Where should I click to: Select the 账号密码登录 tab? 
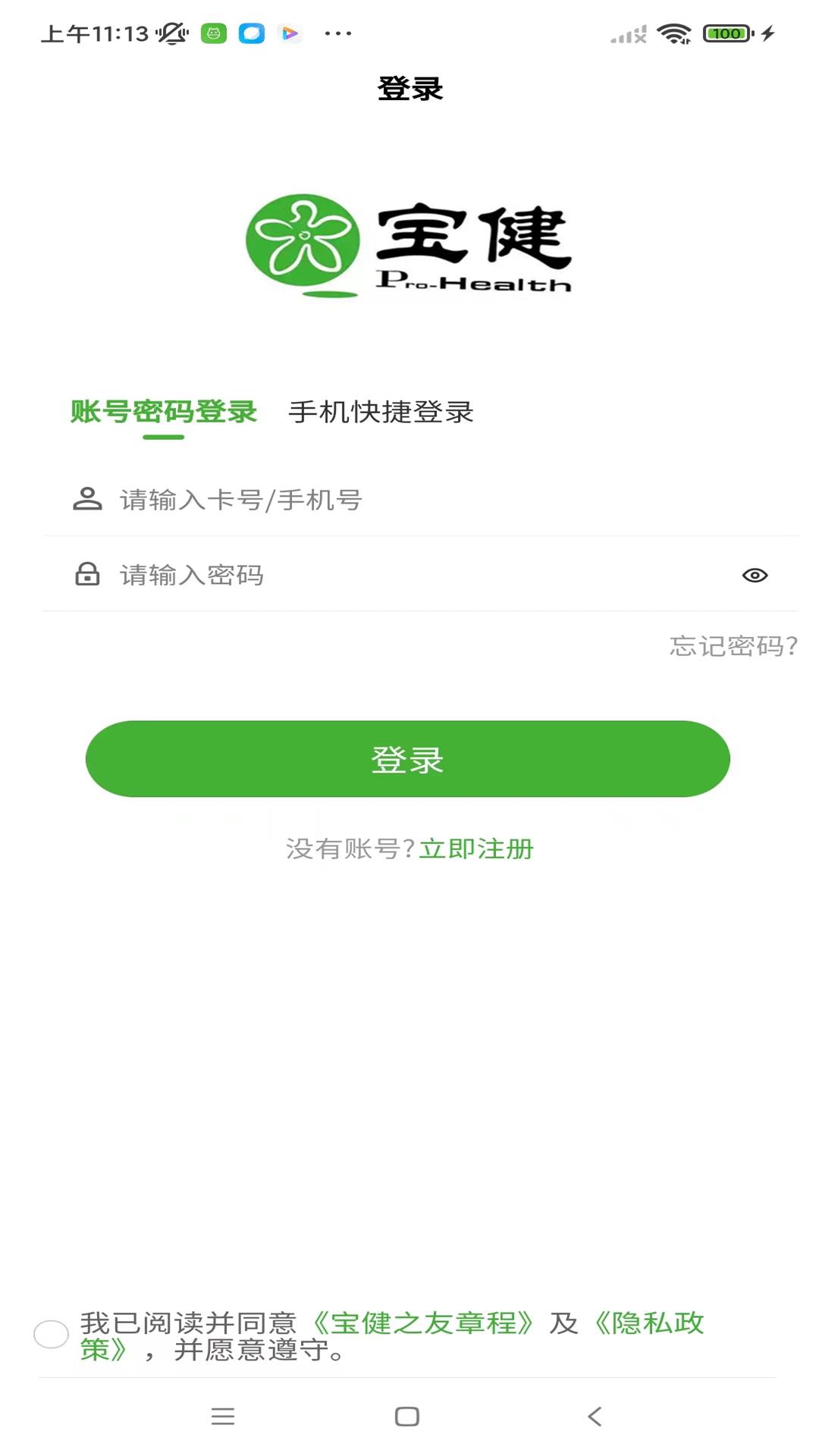[x=164, y=412]
